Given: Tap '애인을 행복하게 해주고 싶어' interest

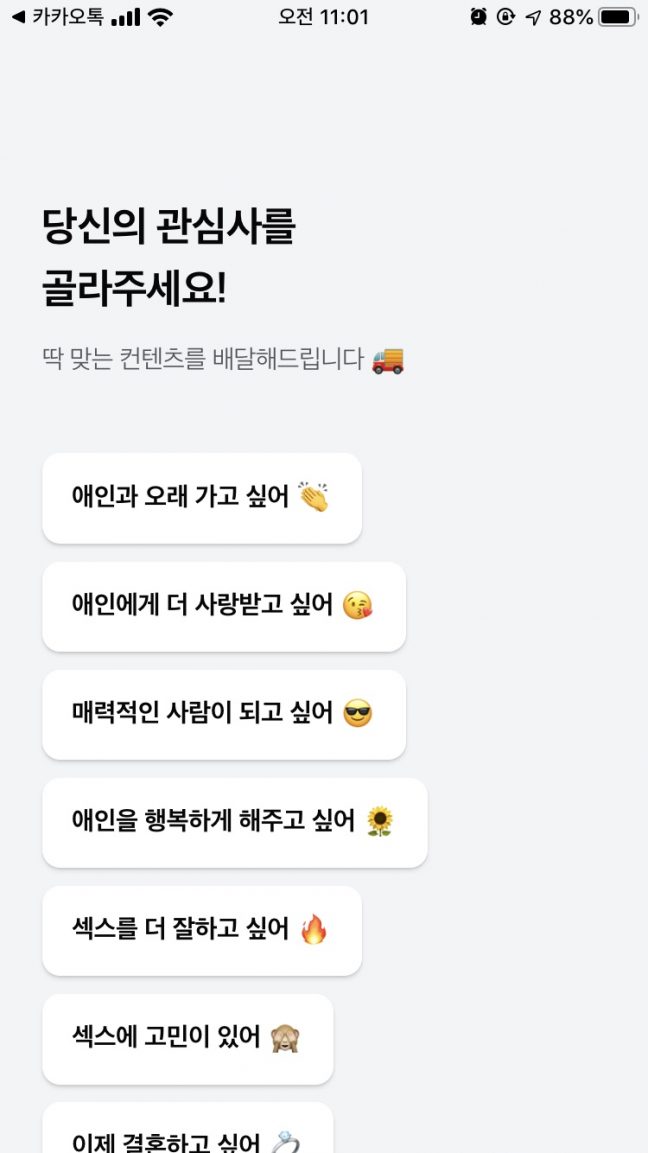Looking at the screenshot, I should [x=234, y=822].
